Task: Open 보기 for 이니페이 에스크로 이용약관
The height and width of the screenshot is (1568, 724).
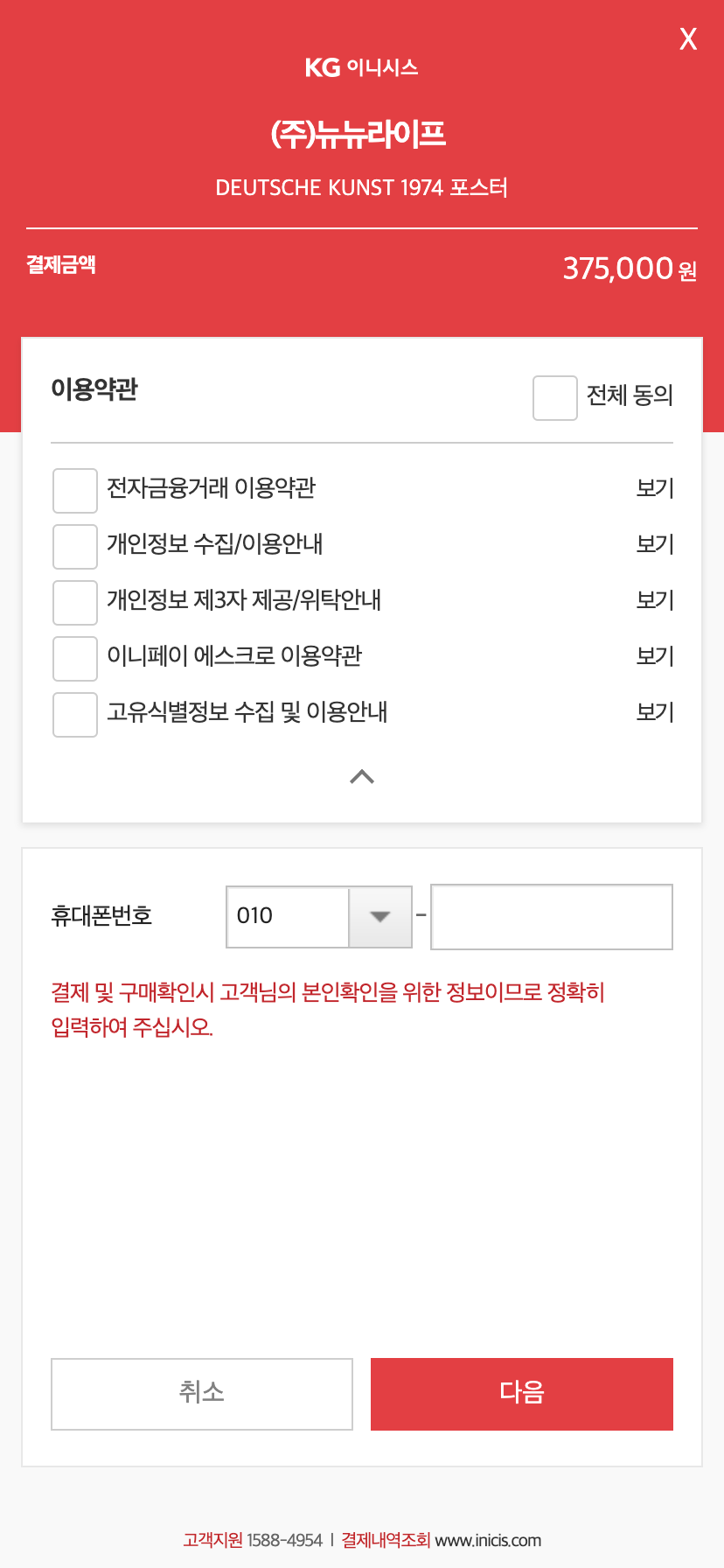Action: click(655, 656)
